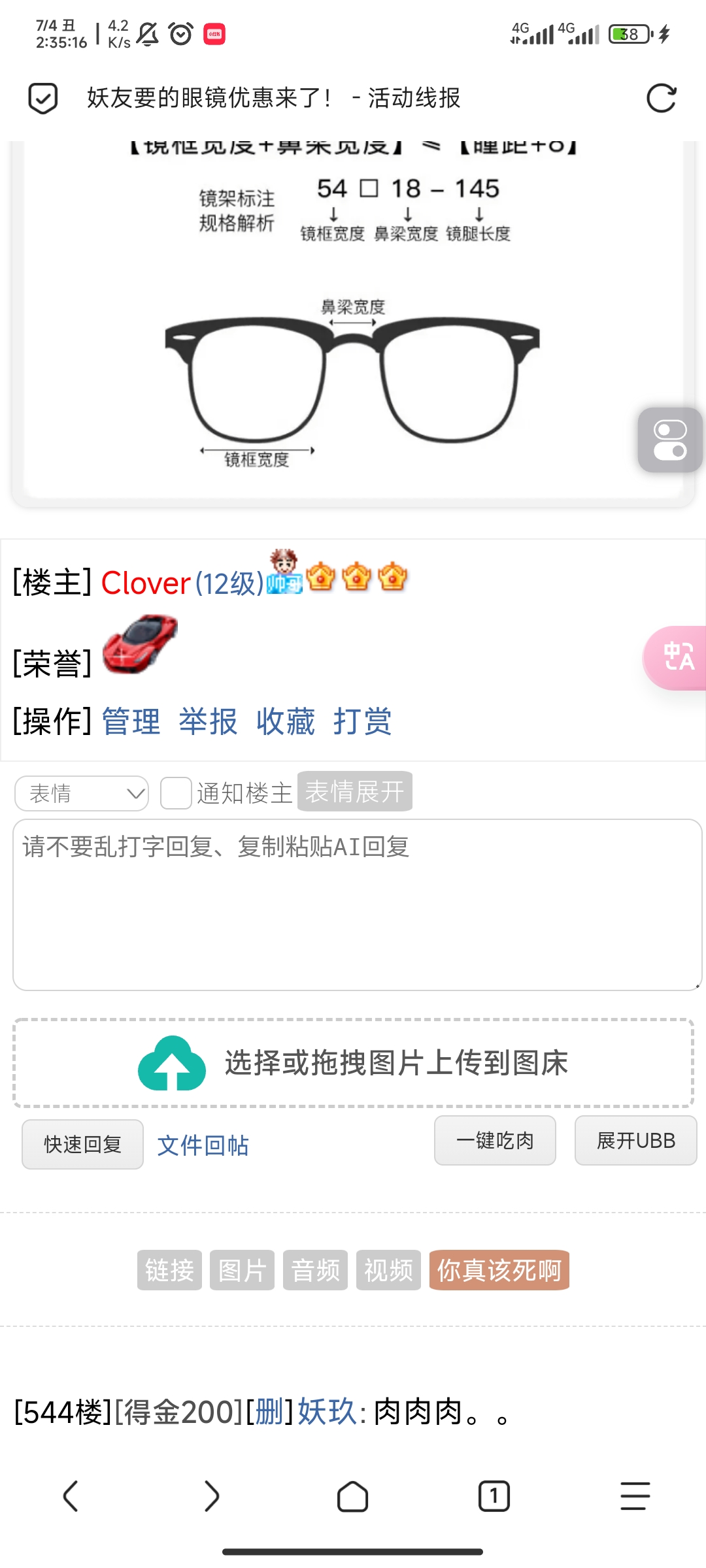This screenshot has width=706, height=1568.
Task: Reload the page with the refresh icon
Action: 661,99
